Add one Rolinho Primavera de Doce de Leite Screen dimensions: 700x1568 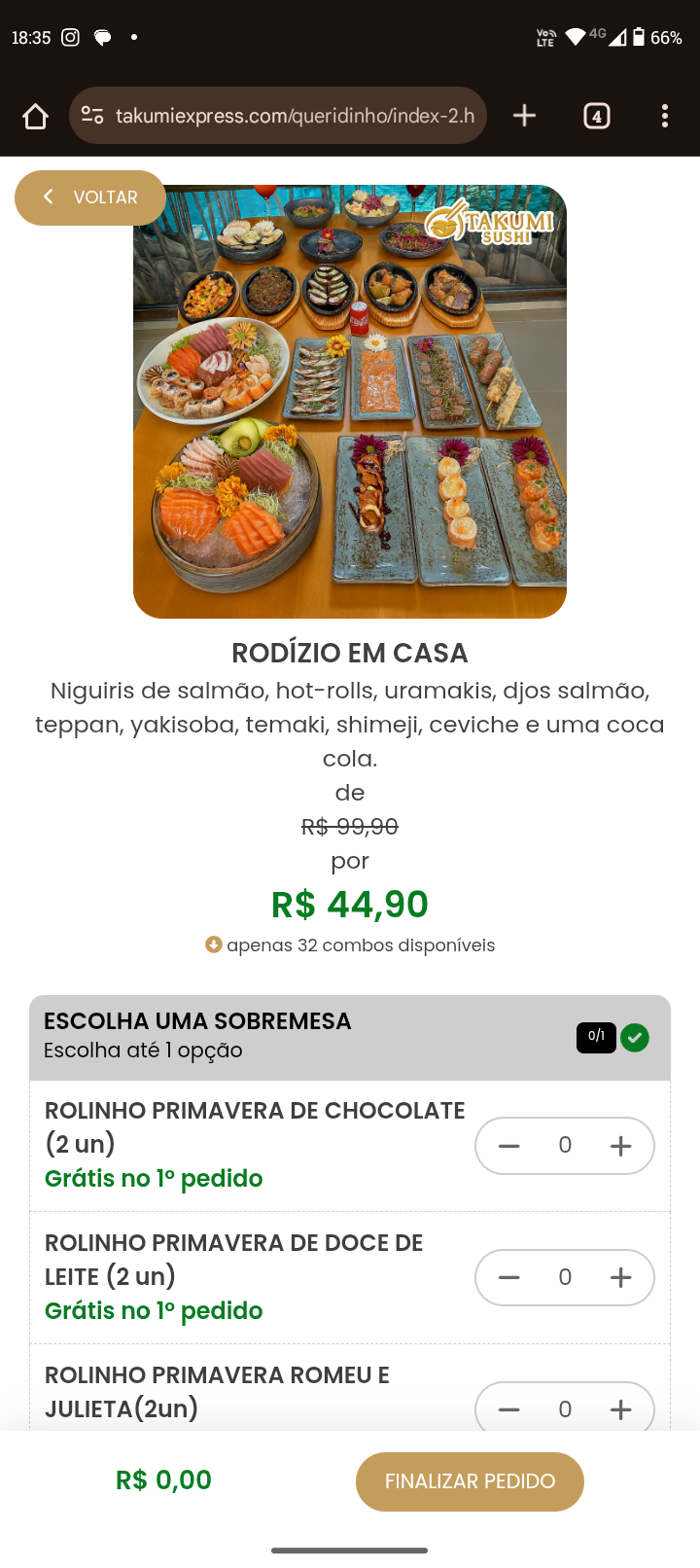[620, 1278]
